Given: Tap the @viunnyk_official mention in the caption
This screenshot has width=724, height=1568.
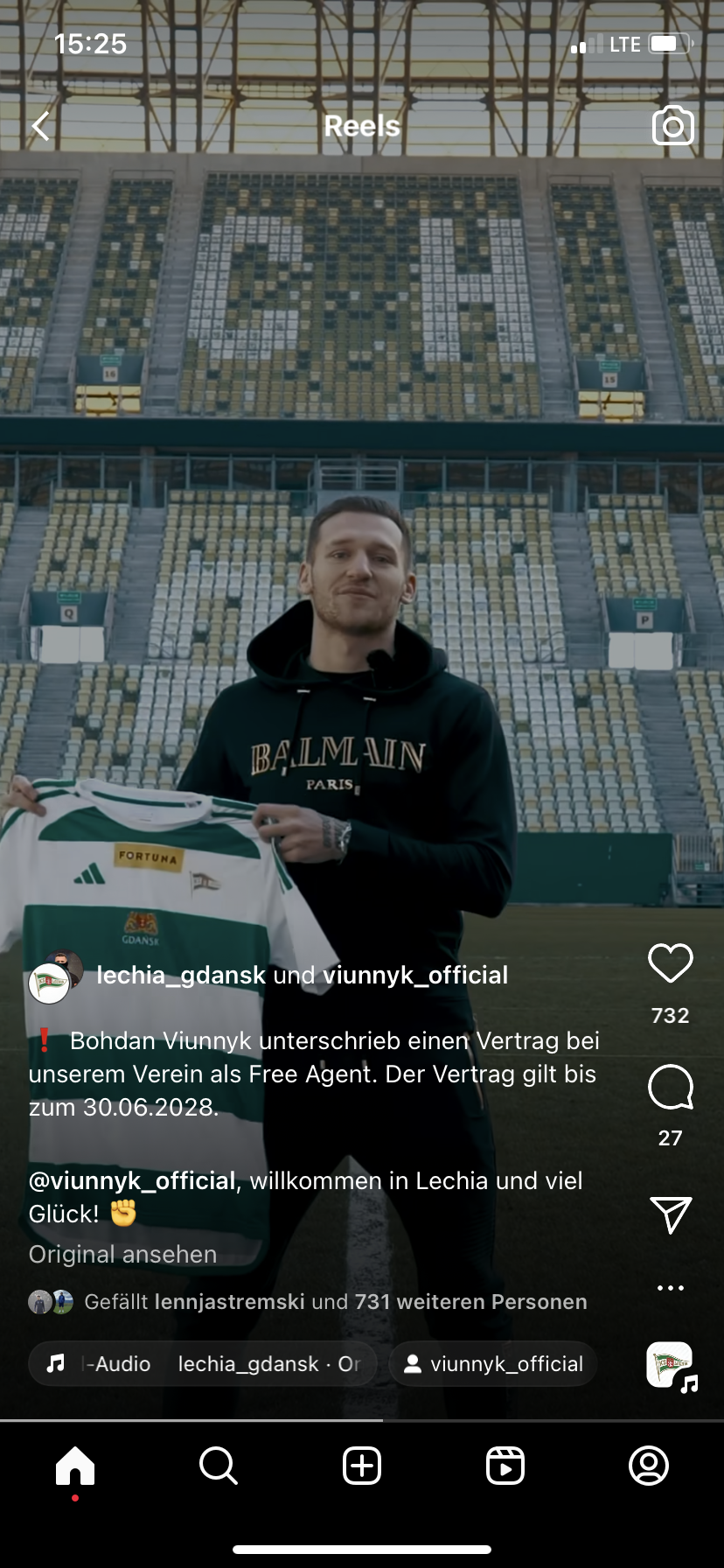Looking at the screenshot, I should (132, 1180).
